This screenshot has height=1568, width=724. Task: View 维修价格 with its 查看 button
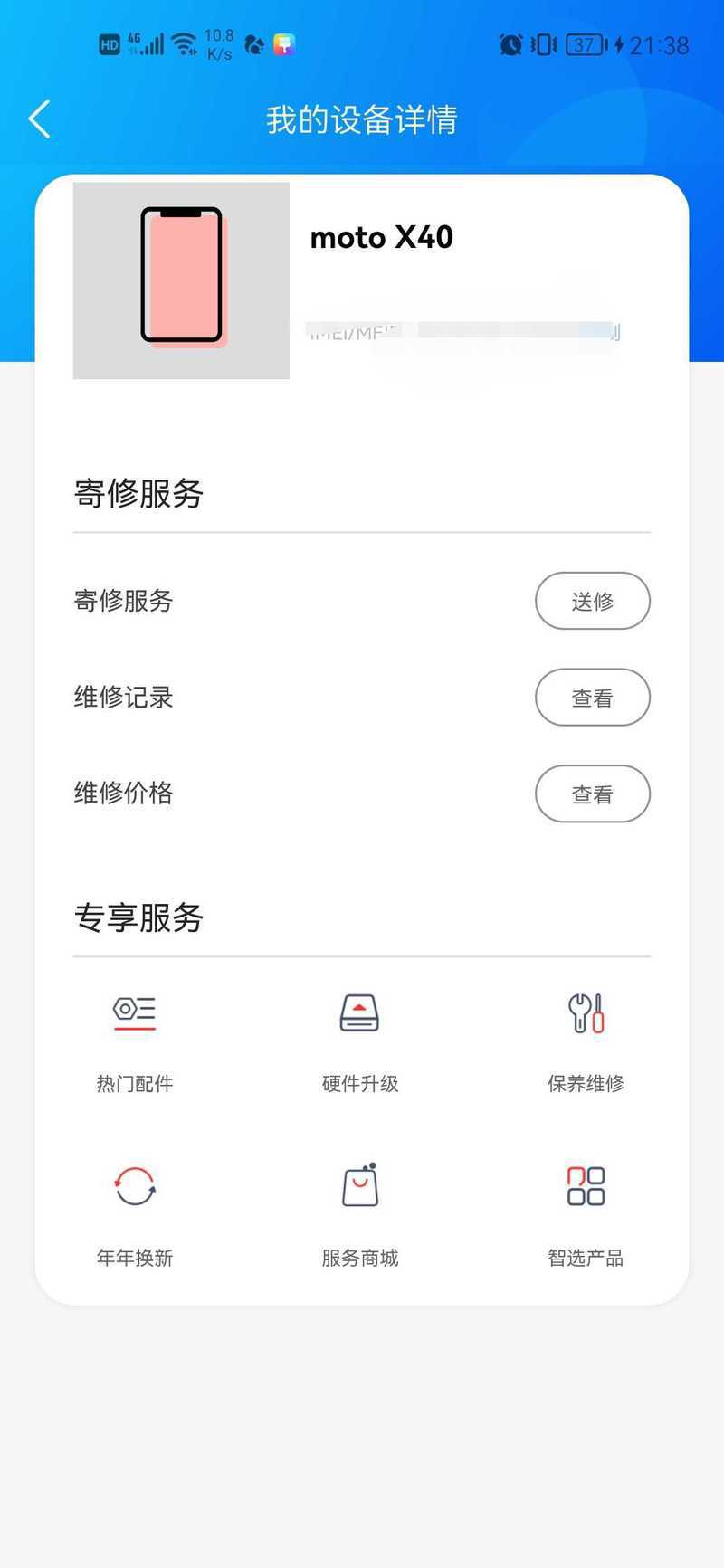coord(593,794)
